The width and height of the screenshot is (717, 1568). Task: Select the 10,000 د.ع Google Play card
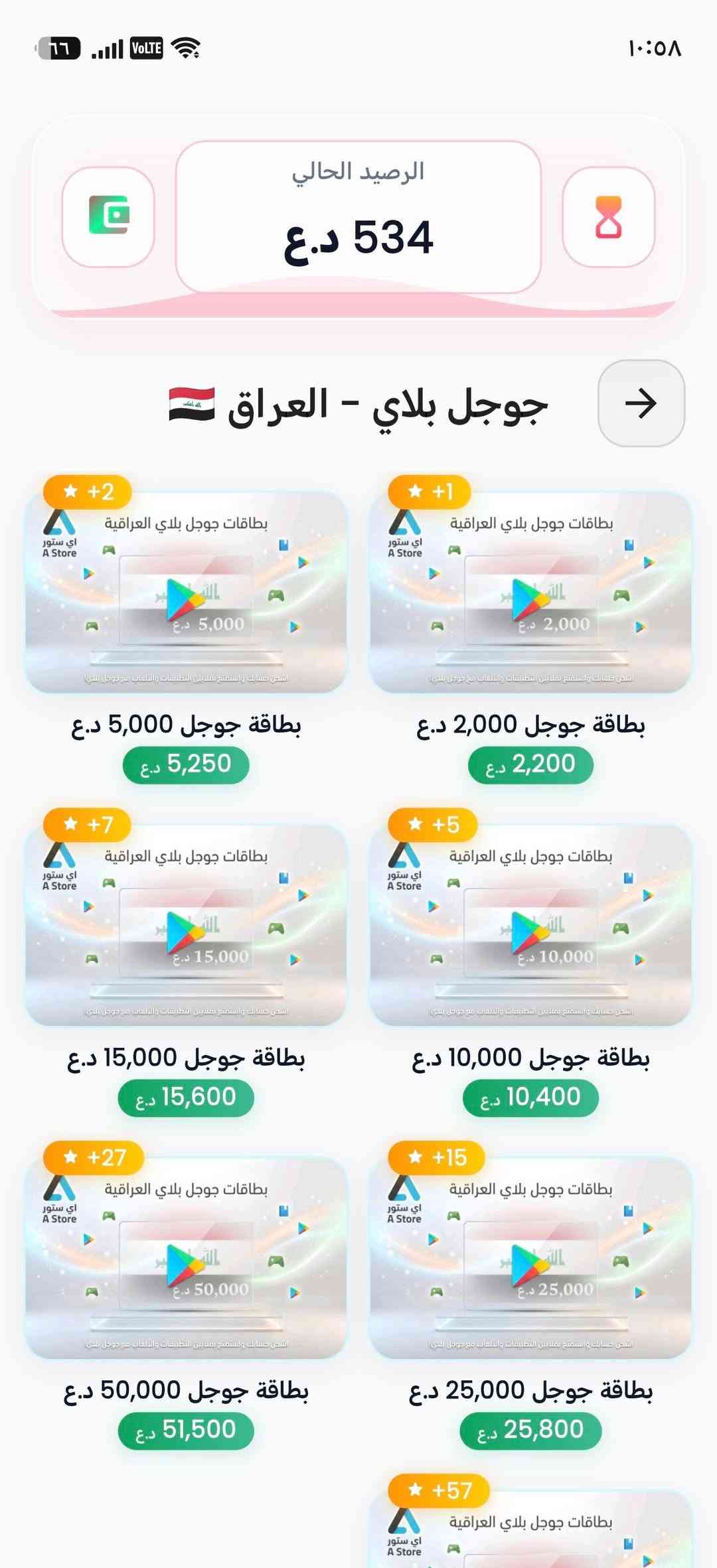(531, 925)
